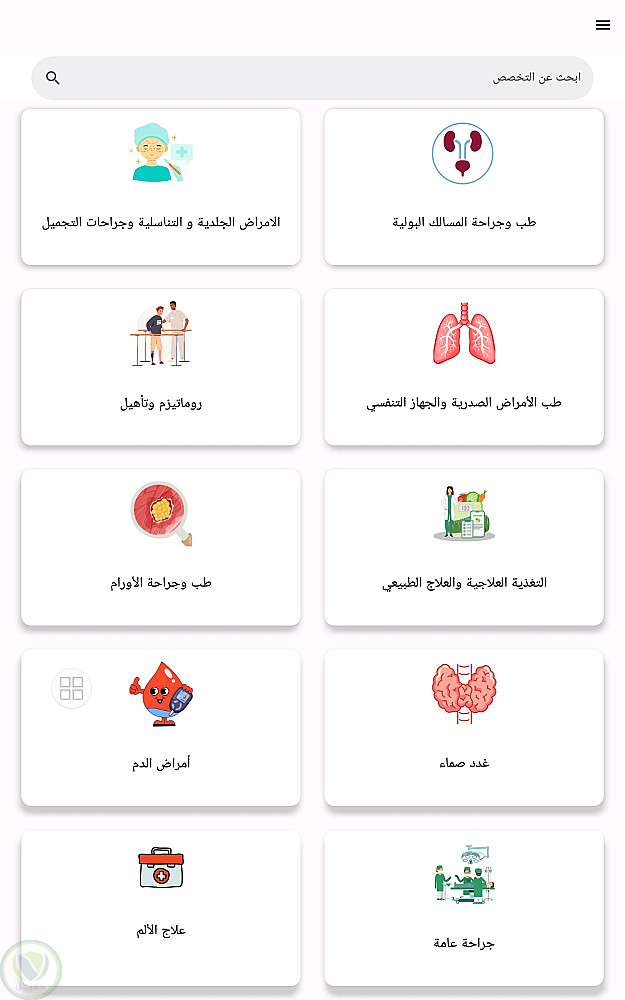The height and width of the screenshot is (1000, 625).
Task: Open روماتيزم وتأهيل specialty card
Action: 161,367
